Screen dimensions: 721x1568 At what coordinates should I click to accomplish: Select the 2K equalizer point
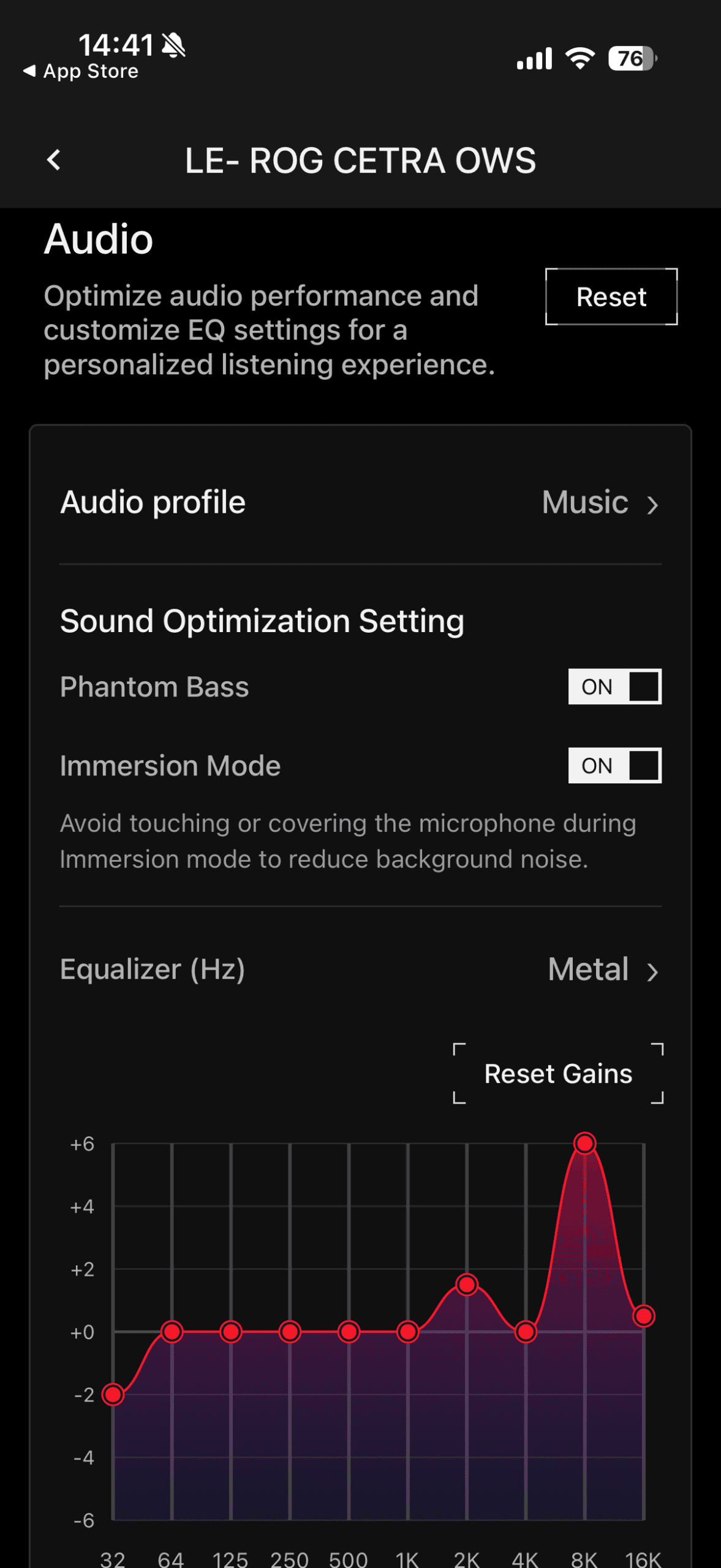click(467, 1284)
